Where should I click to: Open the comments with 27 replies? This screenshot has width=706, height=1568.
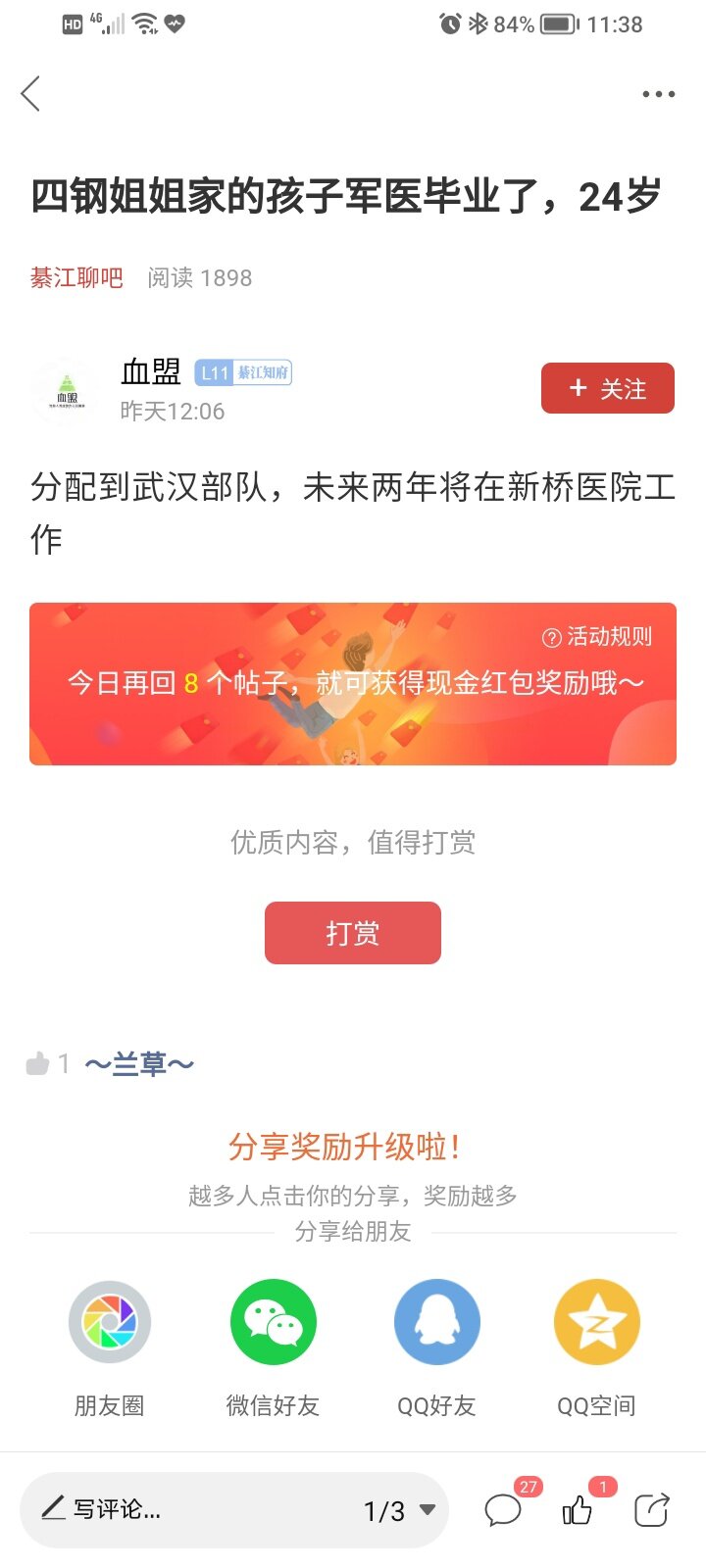[504, 1510]
